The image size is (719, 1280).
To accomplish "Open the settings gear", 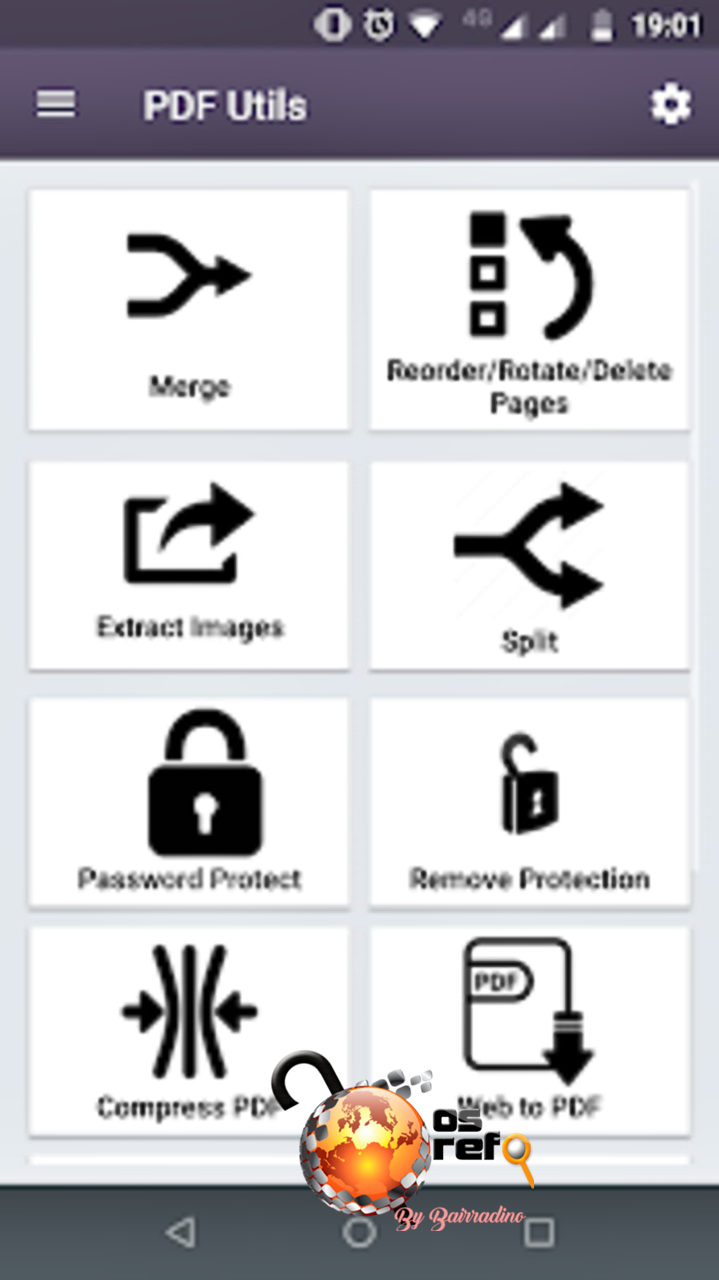I will [670, 105].
